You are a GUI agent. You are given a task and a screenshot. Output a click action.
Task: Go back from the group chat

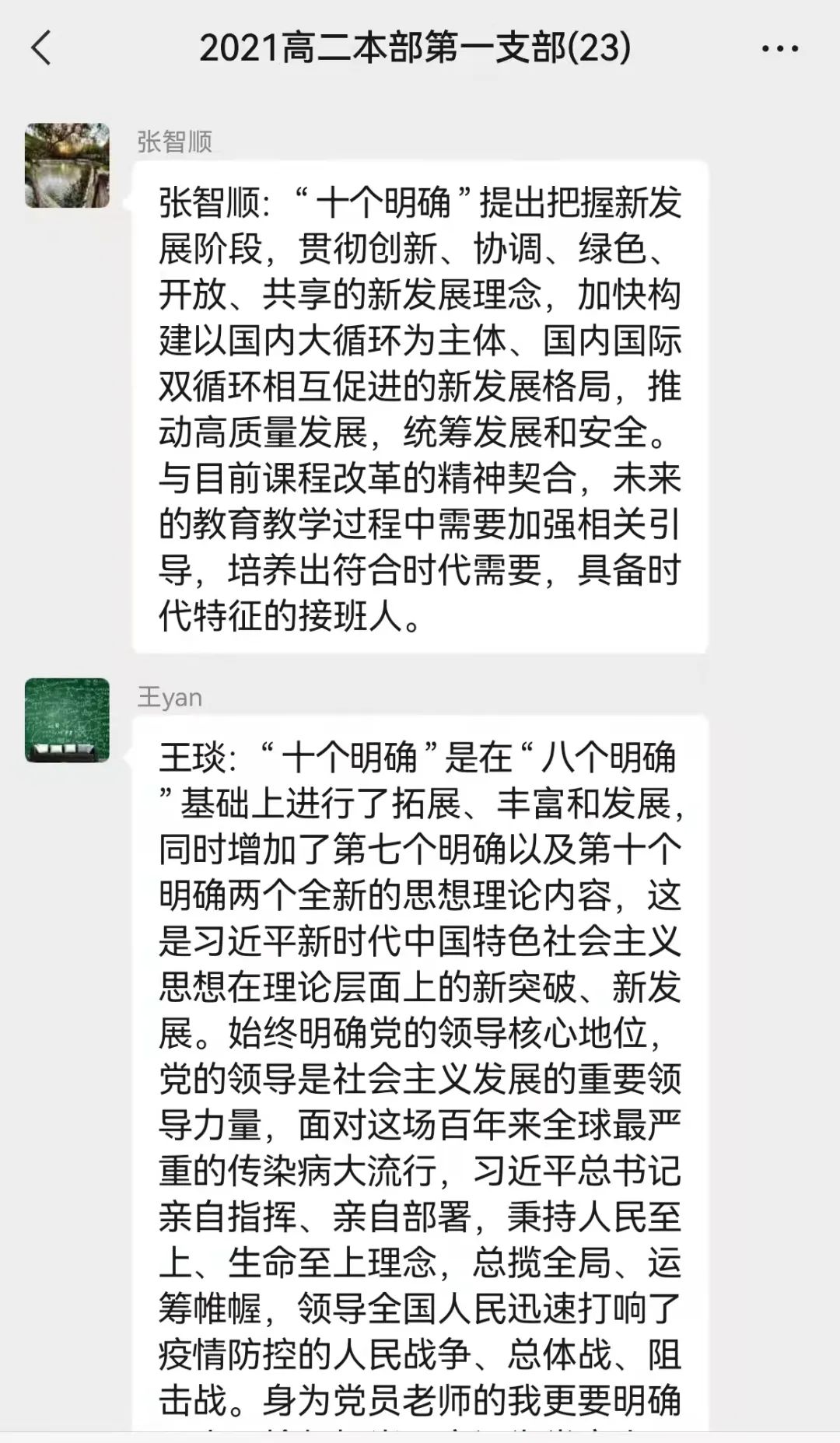point(40,48)
